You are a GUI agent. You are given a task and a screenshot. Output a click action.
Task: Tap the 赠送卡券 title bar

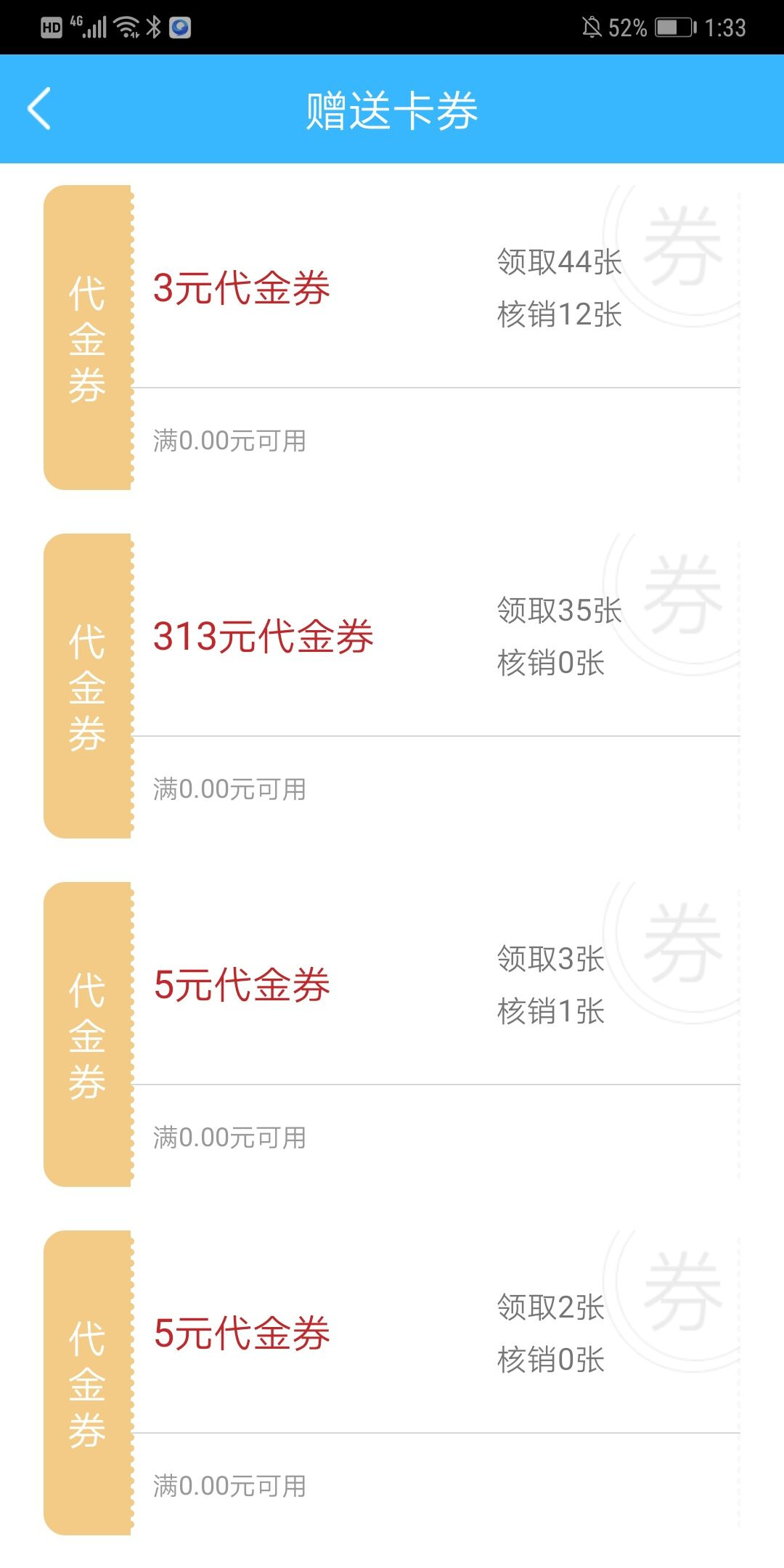(392, 107)
